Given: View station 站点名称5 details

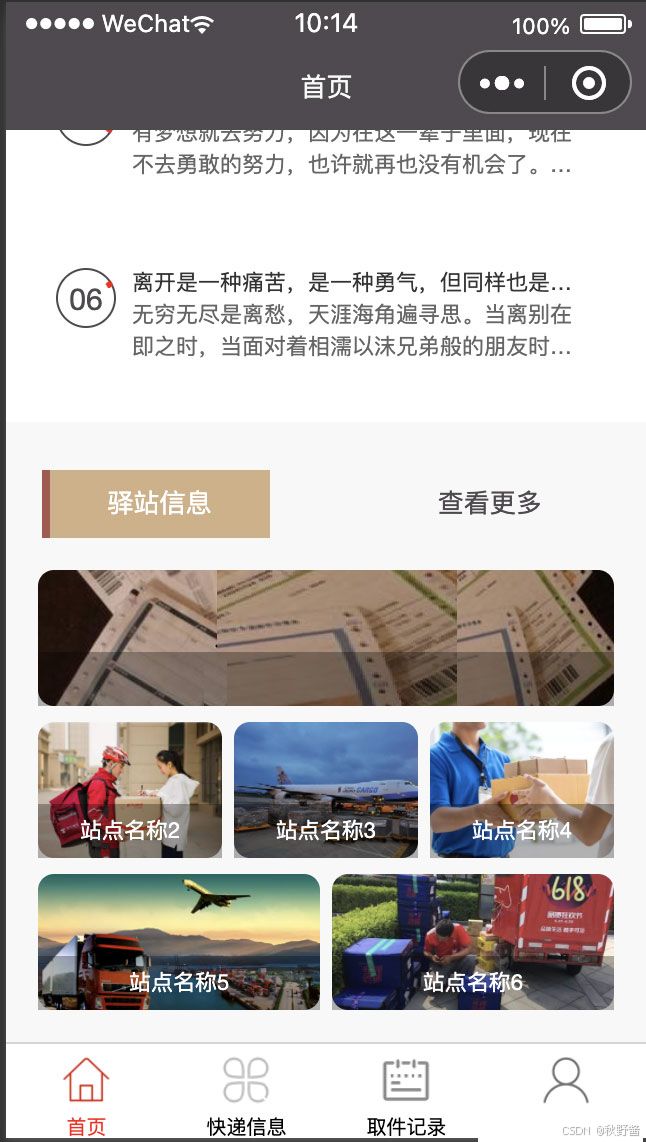Looking at the screenshot, I should pos(178,942).
